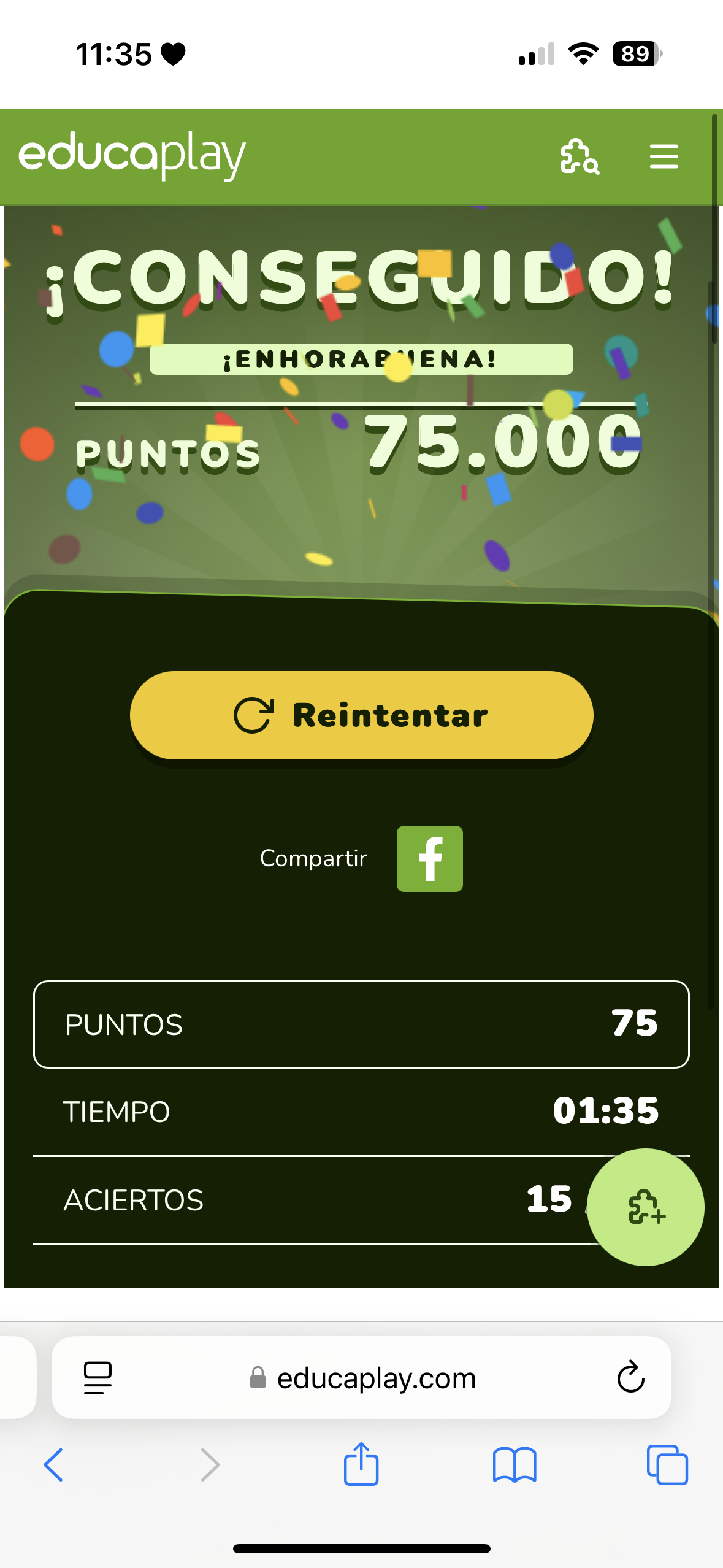Tap the create activity floating button
The width and height of the screenshot is (723, 1568).
pyautogui.click(x=645, y=1207)
